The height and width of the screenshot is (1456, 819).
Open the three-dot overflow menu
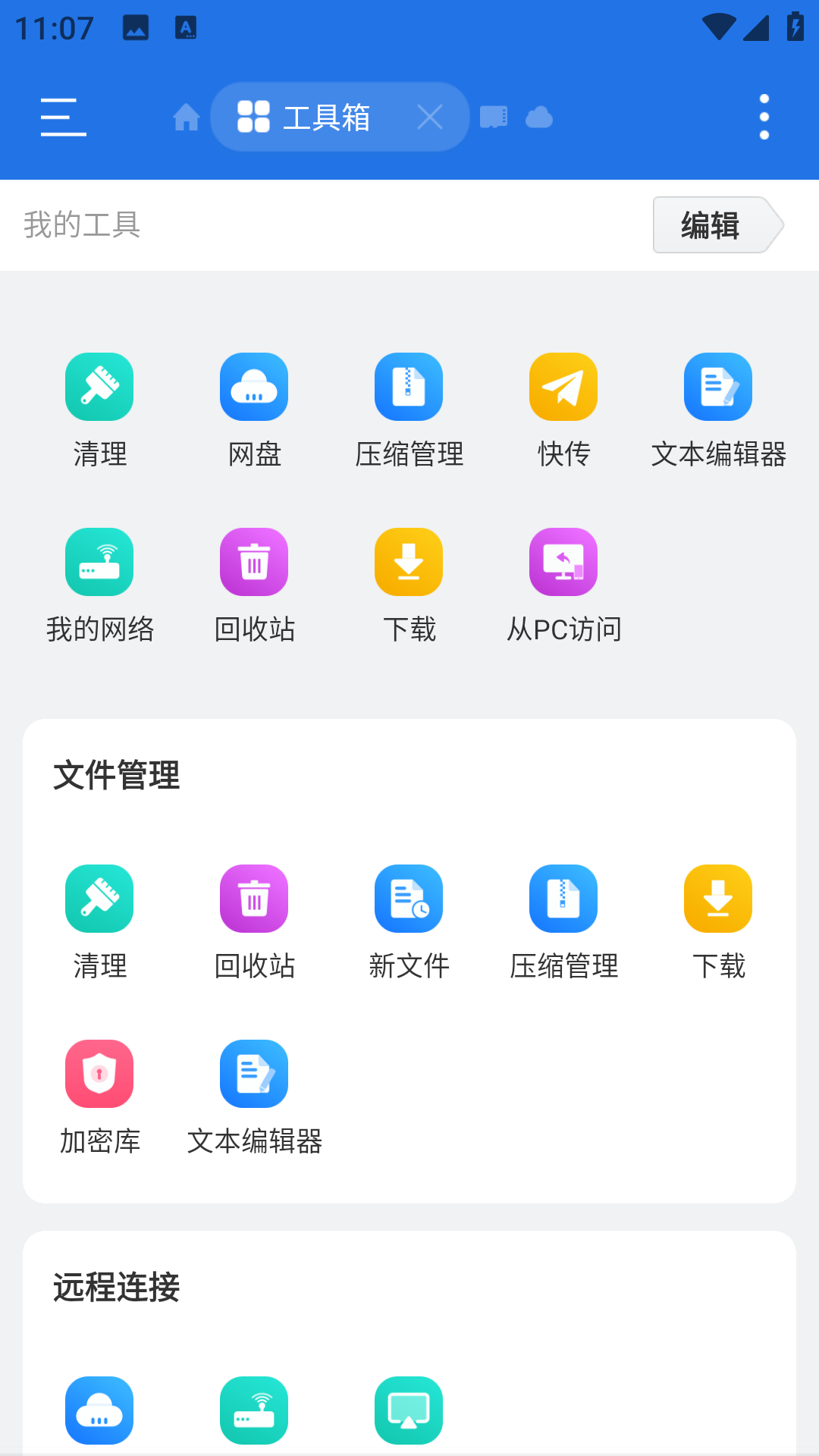pos(763,116)
